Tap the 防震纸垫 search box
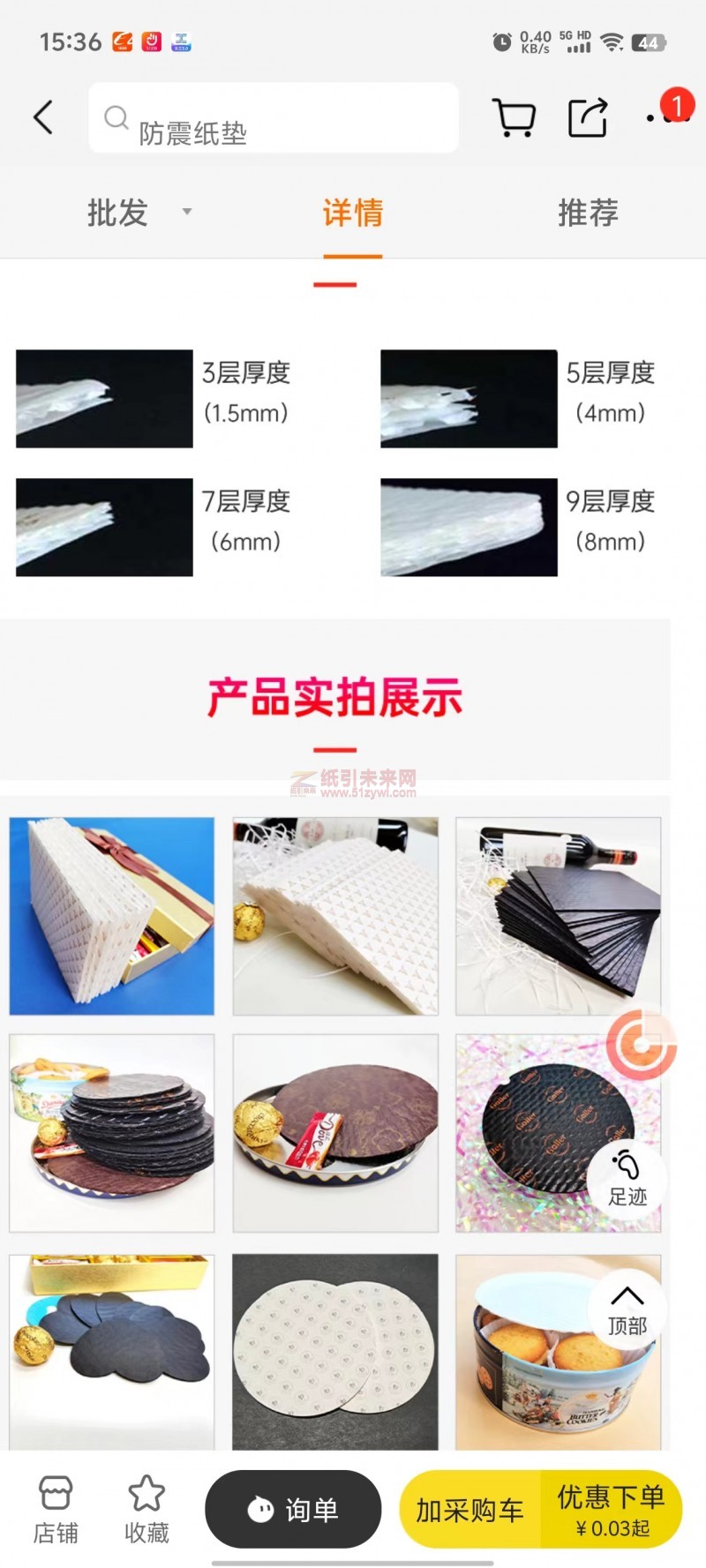 click(274, 119)
